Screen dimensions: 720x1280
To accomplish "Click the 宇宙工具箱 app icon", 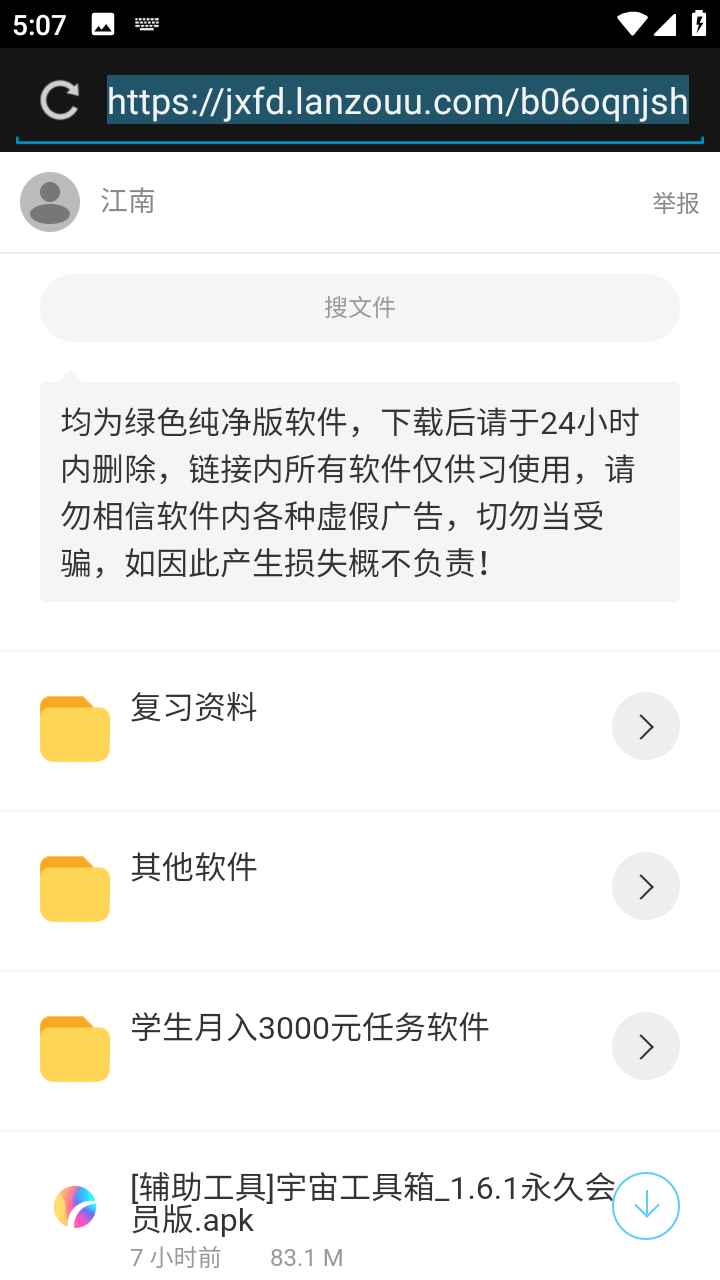I will point(75,1206).
